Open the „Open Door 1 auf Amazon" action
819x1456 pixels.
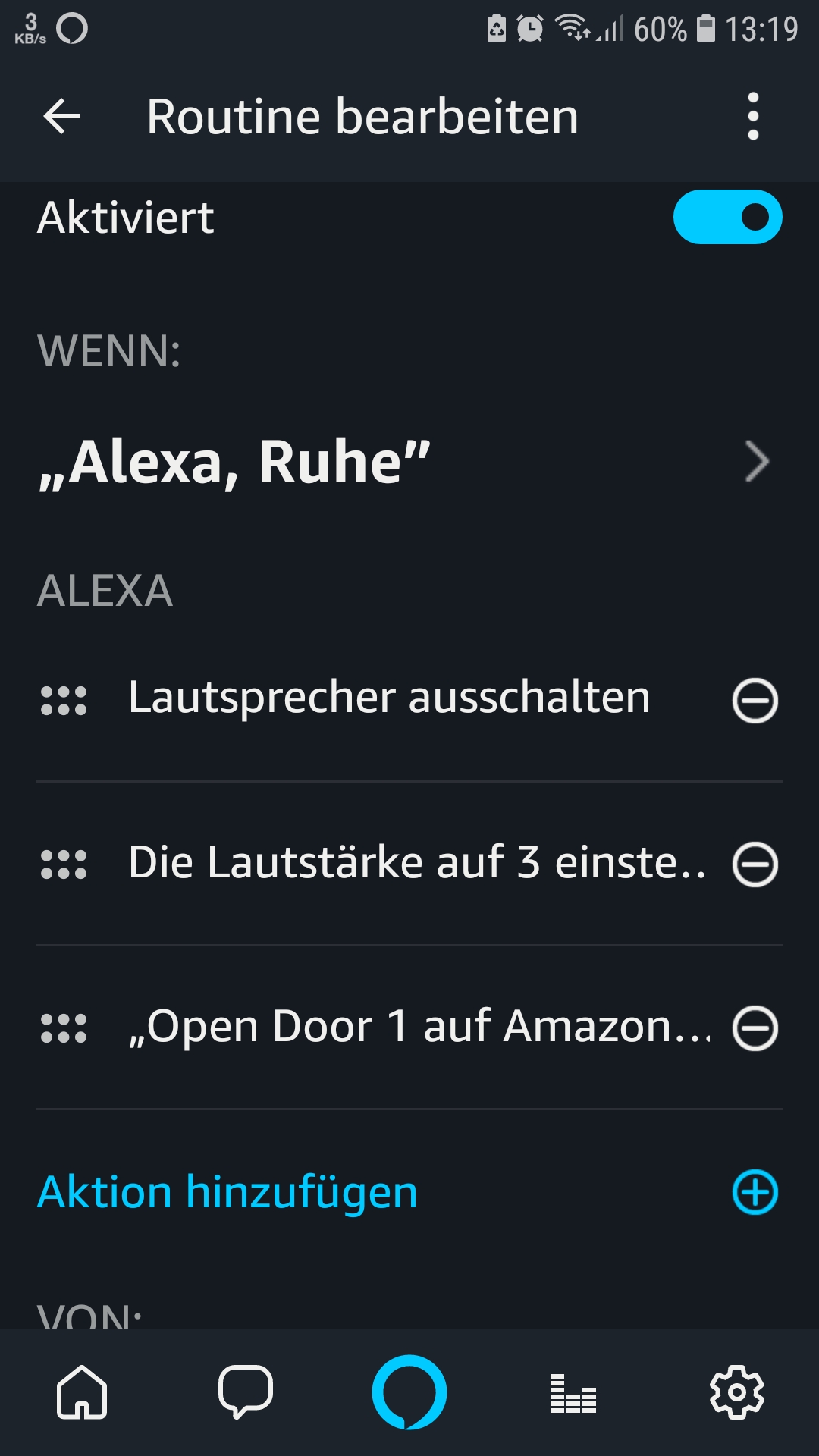tap(419, 1027)
